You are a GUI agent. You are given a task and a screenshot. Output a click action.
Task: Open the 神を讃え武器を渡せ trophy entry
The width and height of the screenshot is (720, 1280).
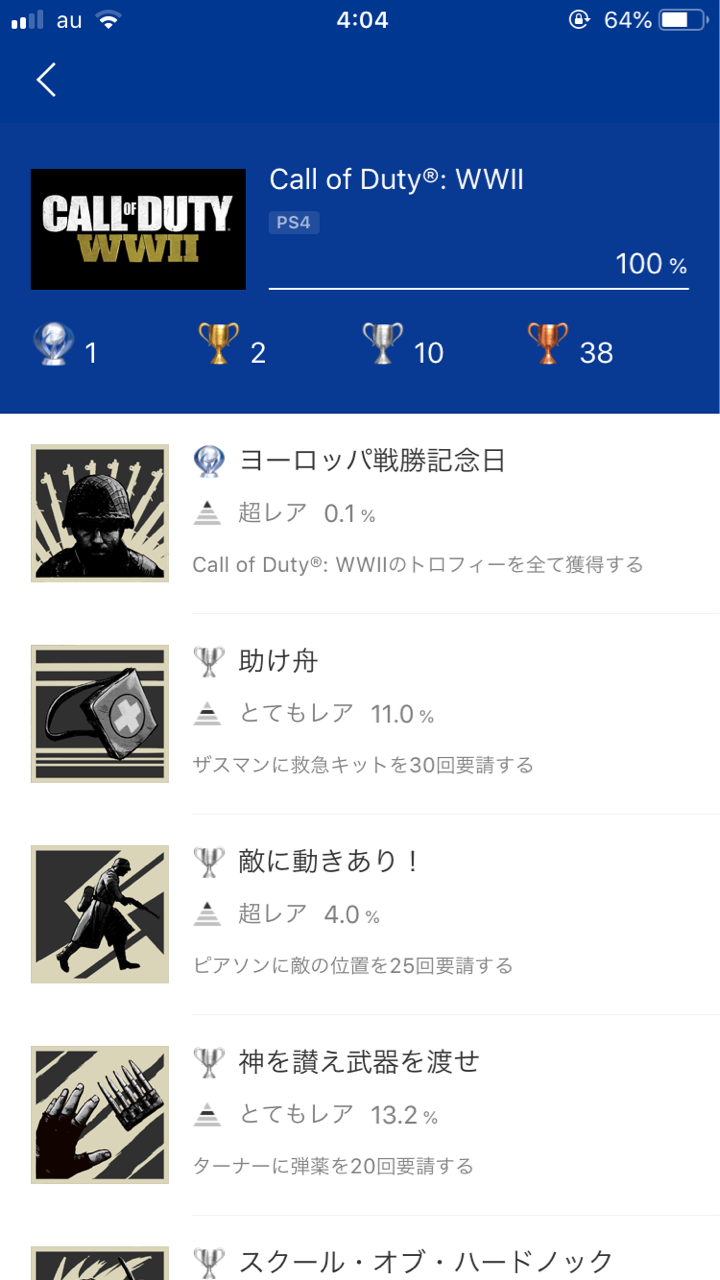(360, 1113)
